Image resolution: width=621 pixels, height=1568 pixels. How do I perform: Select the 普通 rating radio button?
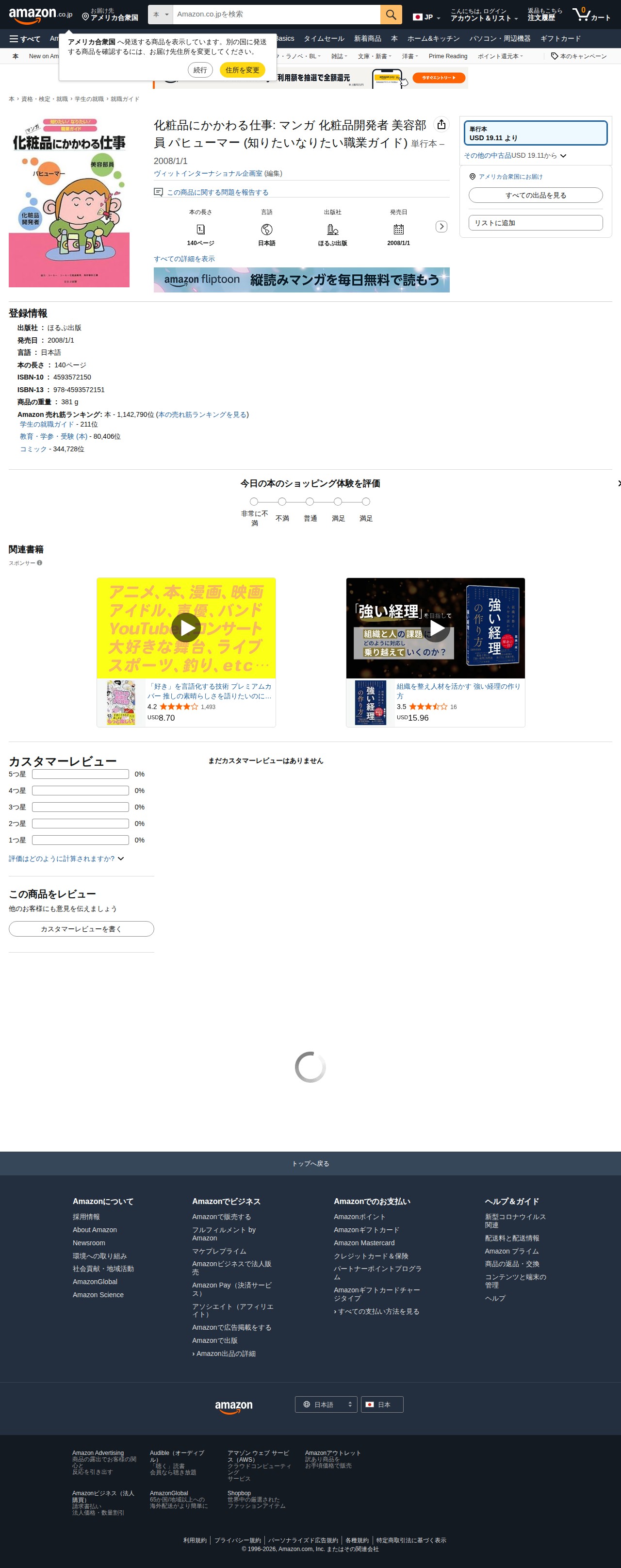click(310, 502)
